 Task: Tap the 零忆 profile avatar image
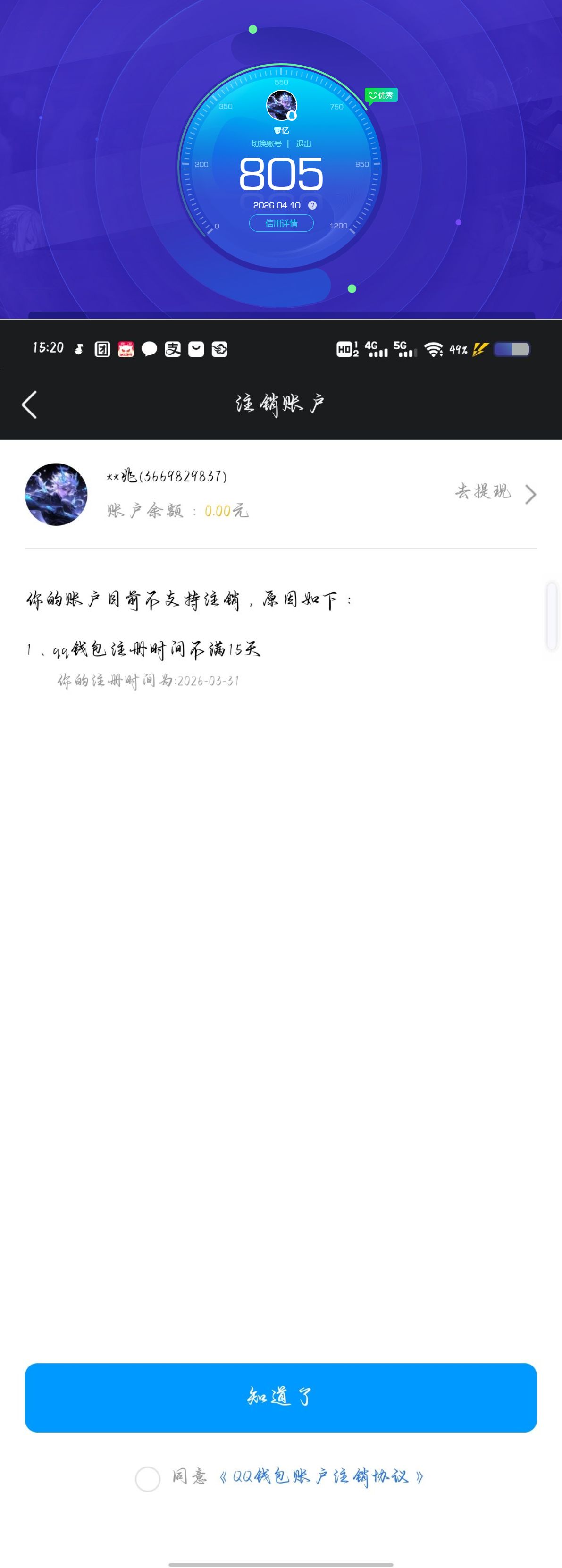point(281,105)
